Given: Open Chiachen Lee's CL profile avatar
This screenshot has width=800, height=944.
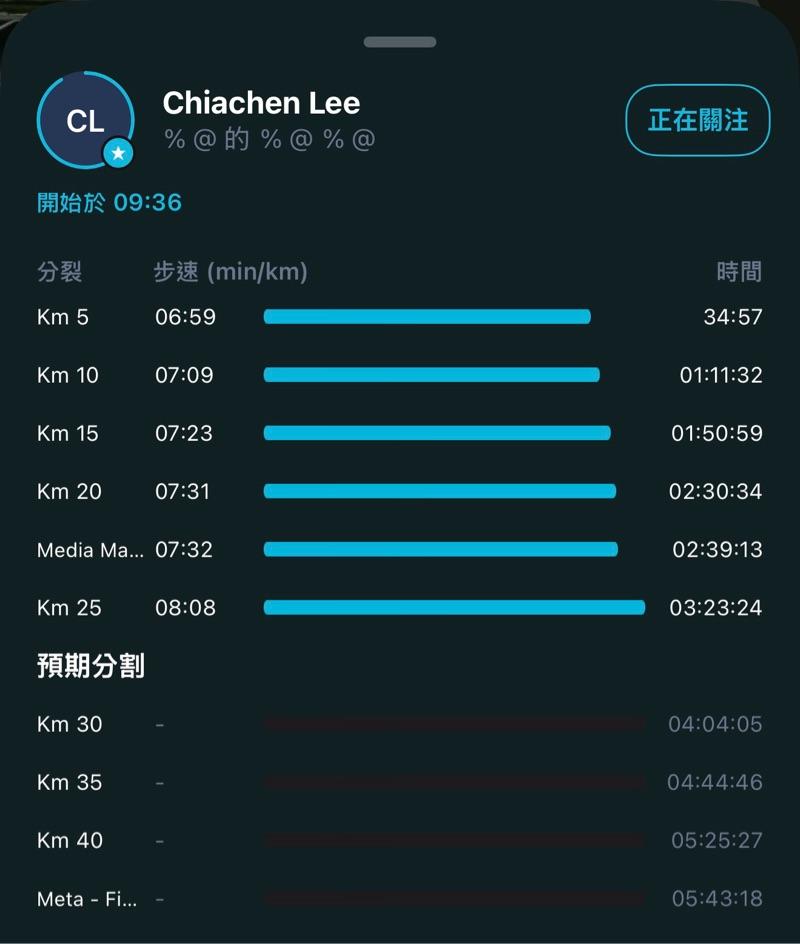Looking at the screenshot, I should [85, 121].
